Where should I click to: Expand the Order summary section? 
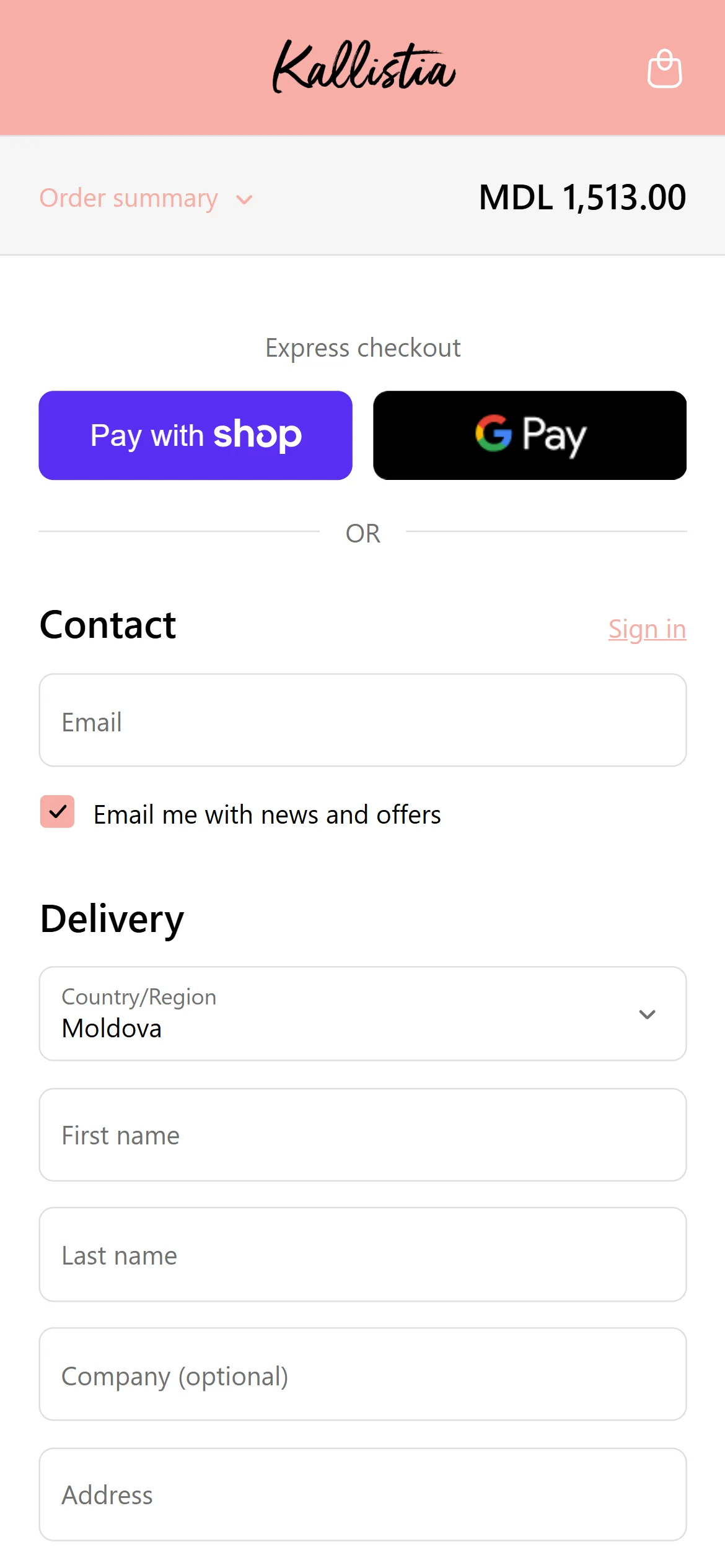(x=146, y=199)
